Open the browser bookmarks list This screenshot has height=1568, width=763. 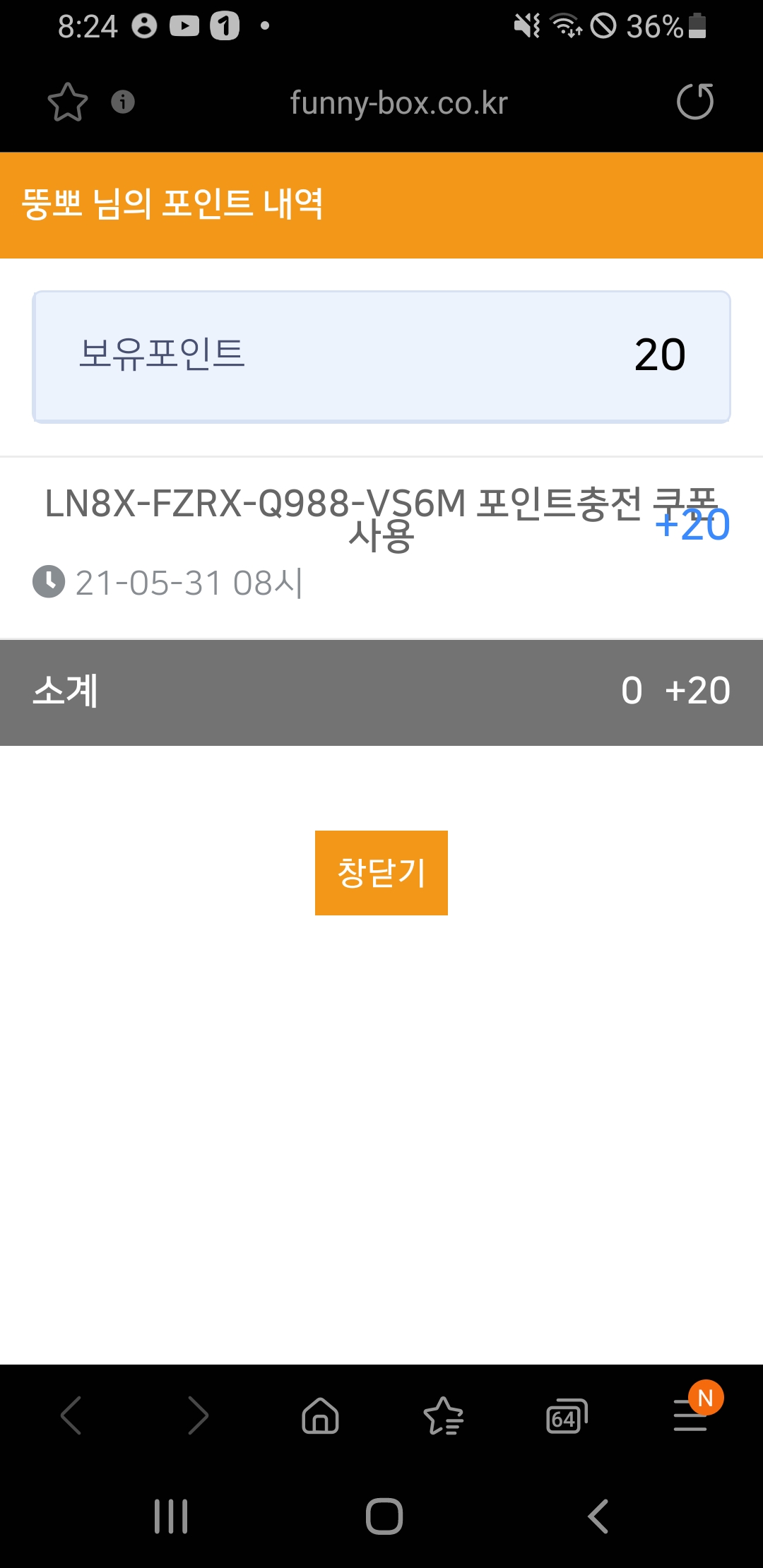point(443,1415)
